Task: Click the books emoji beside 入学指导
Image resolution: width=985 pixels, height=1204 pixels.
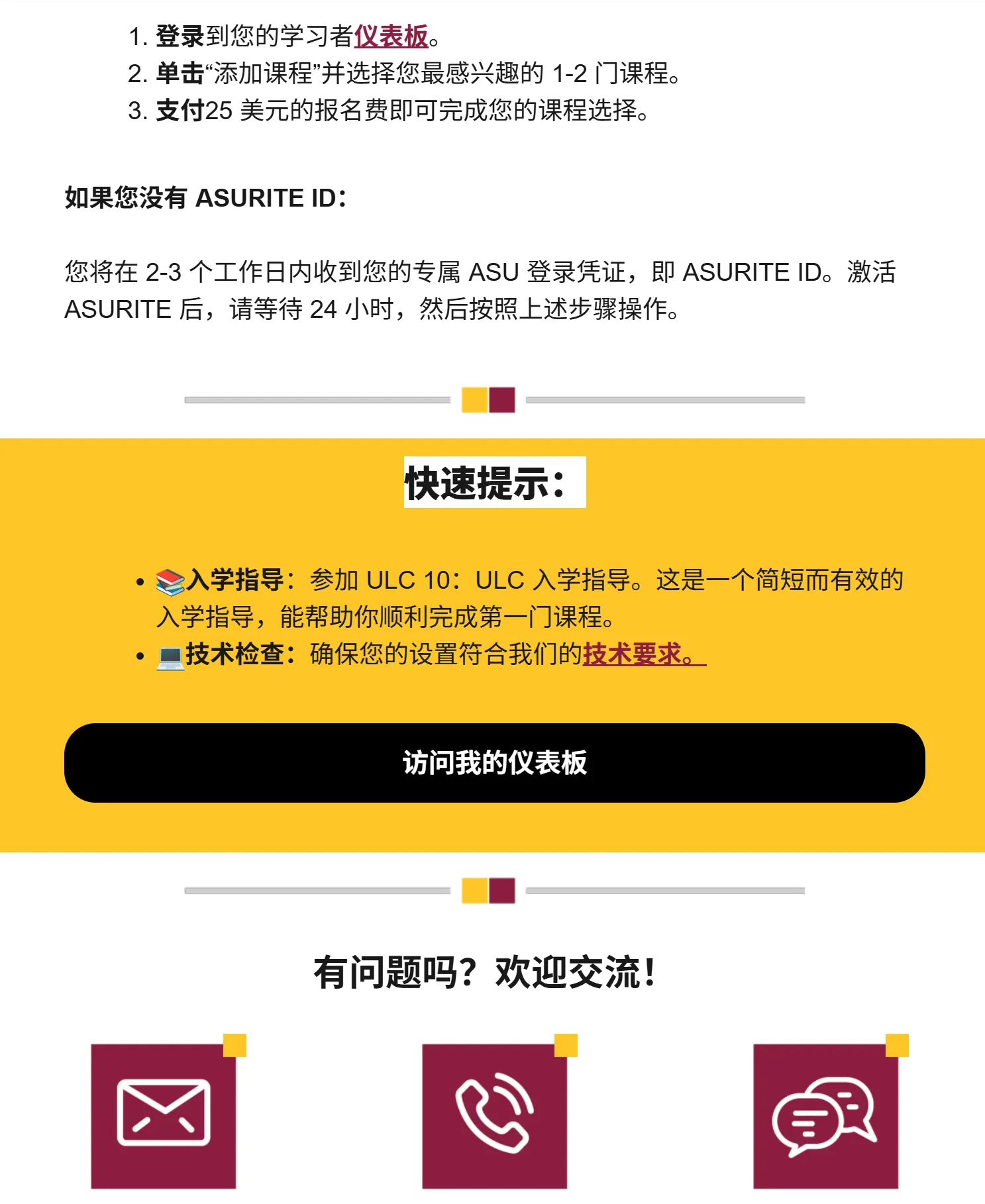Action: (168, 581)
